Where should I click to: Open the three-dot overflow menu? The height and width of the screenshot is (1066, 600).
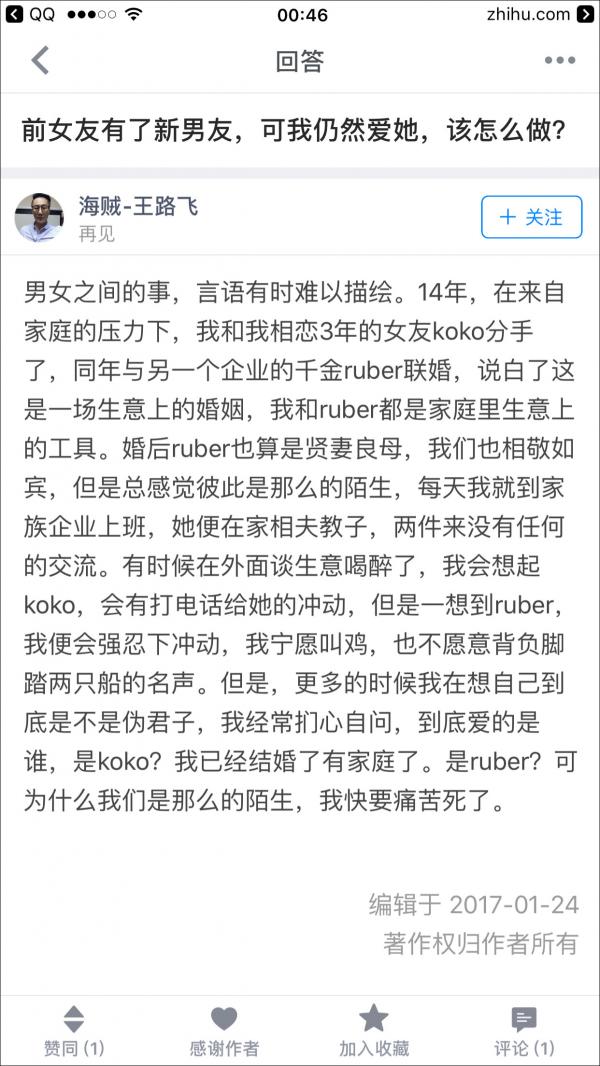[559, 60]
